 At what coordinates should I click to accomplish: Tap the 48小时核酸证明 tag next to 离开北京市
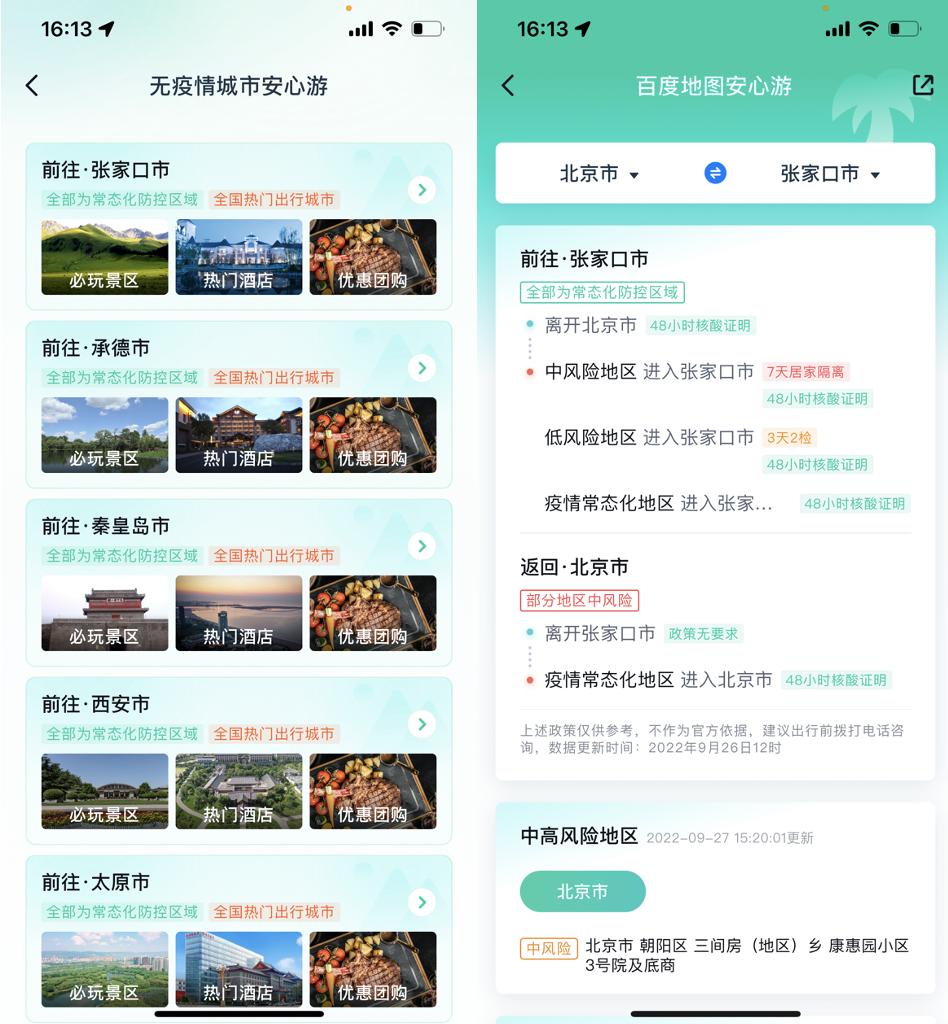pyautogui.click(x=700, y=326)
